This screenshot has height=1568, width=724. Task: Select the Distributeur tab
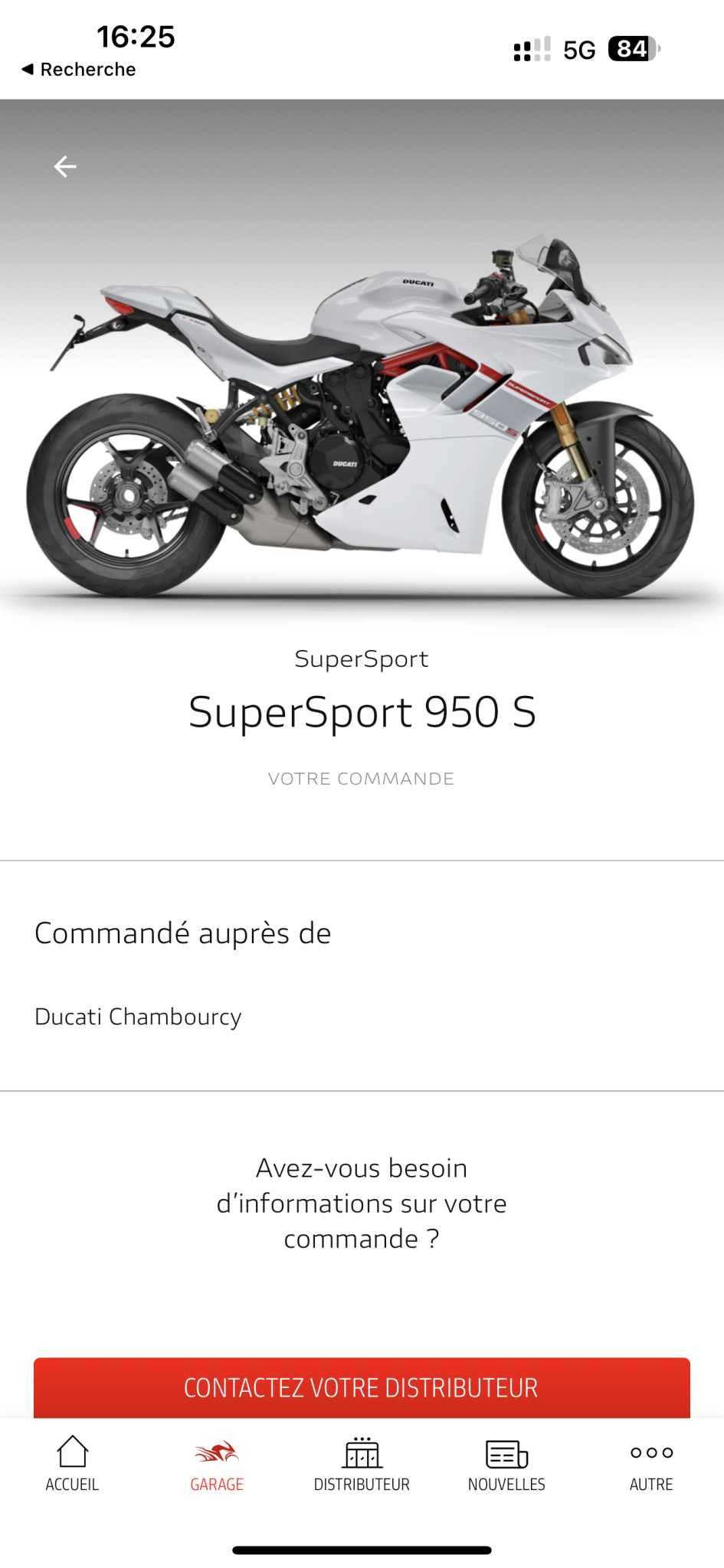coord(362,1464)
